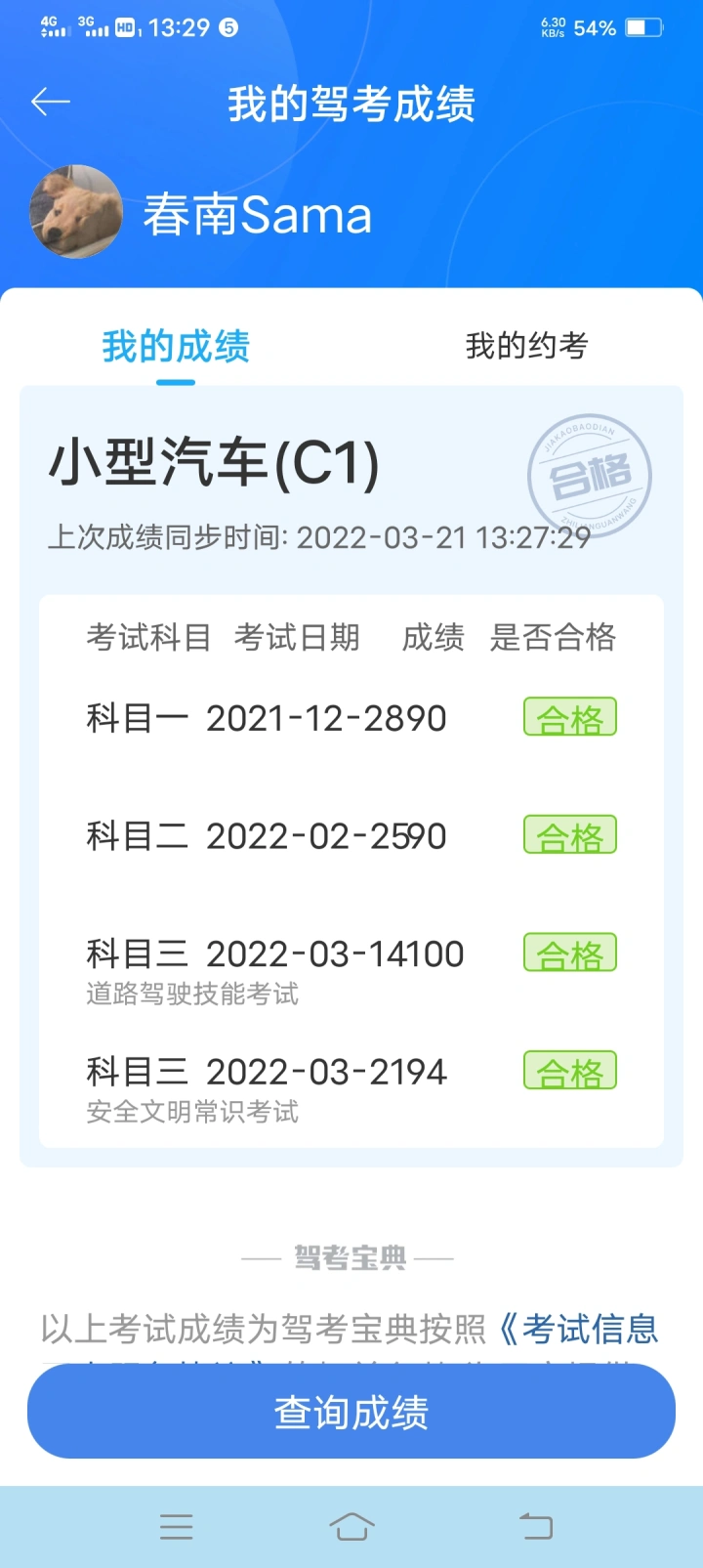Screen dimensions: 703x1568
Task: Select the 我的成绩 tab
Action: click(176, 346)
